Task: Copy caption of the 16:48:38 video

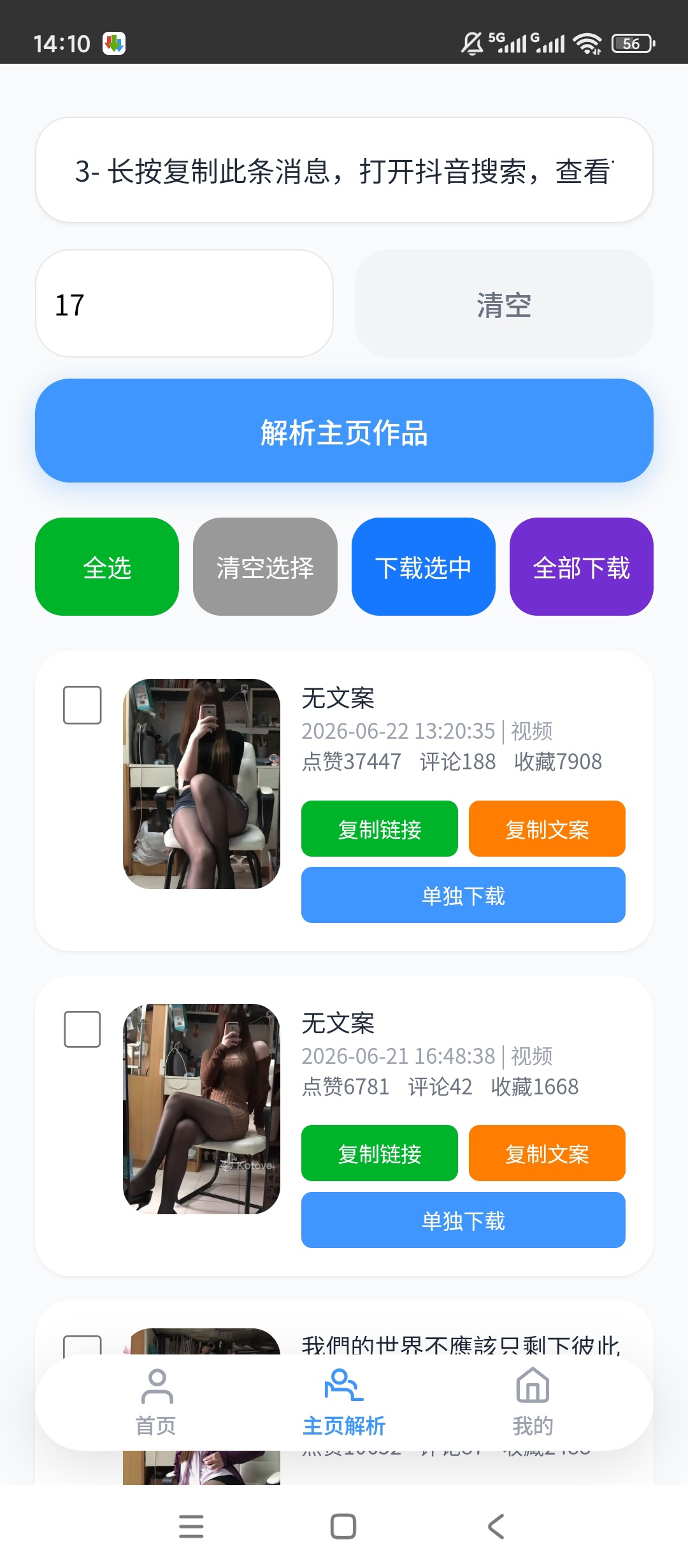Action: coord(547,1153)
